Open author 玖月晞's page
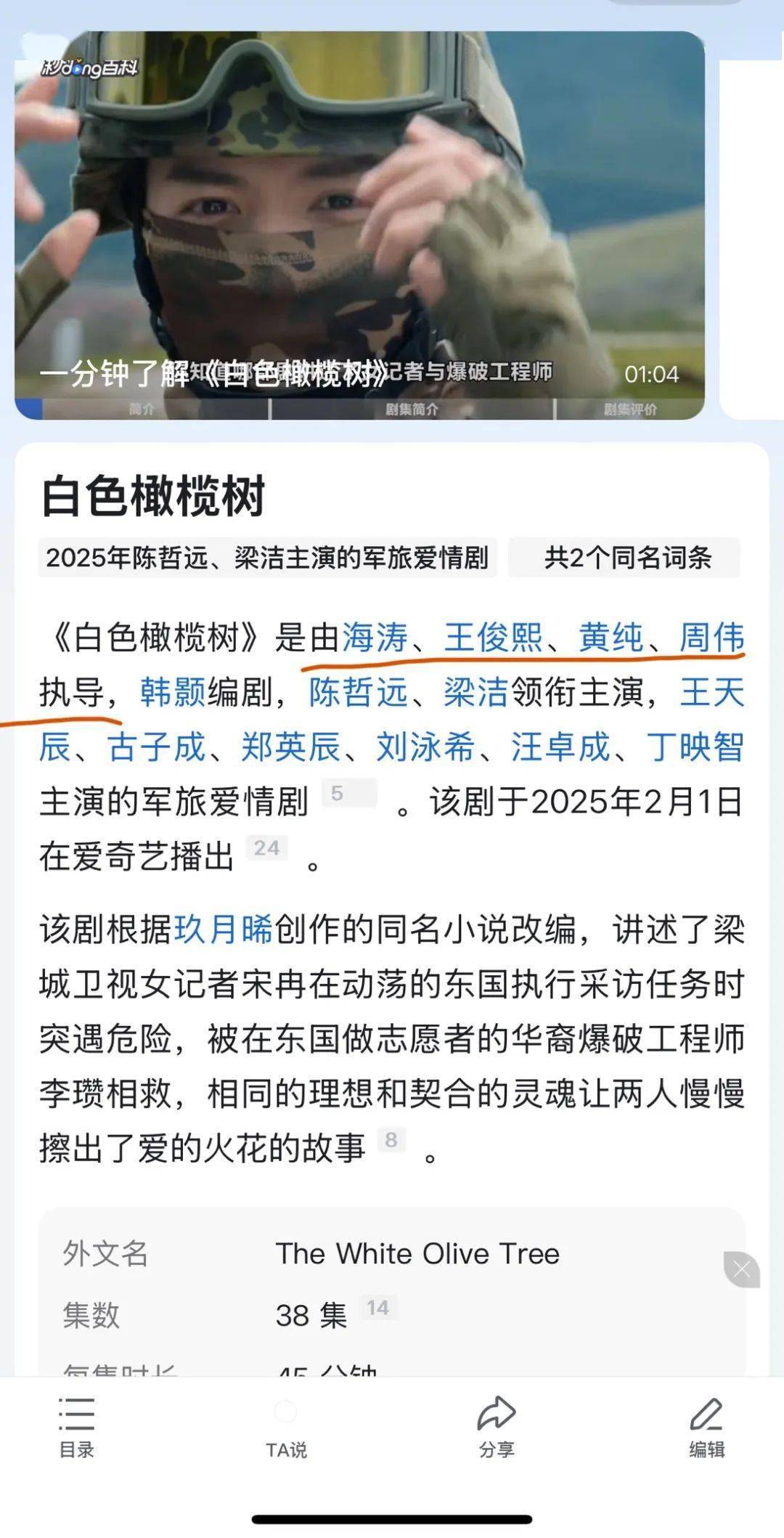Image resolution: width=784 pixels, height=1538 pixels. pos(224,929)
